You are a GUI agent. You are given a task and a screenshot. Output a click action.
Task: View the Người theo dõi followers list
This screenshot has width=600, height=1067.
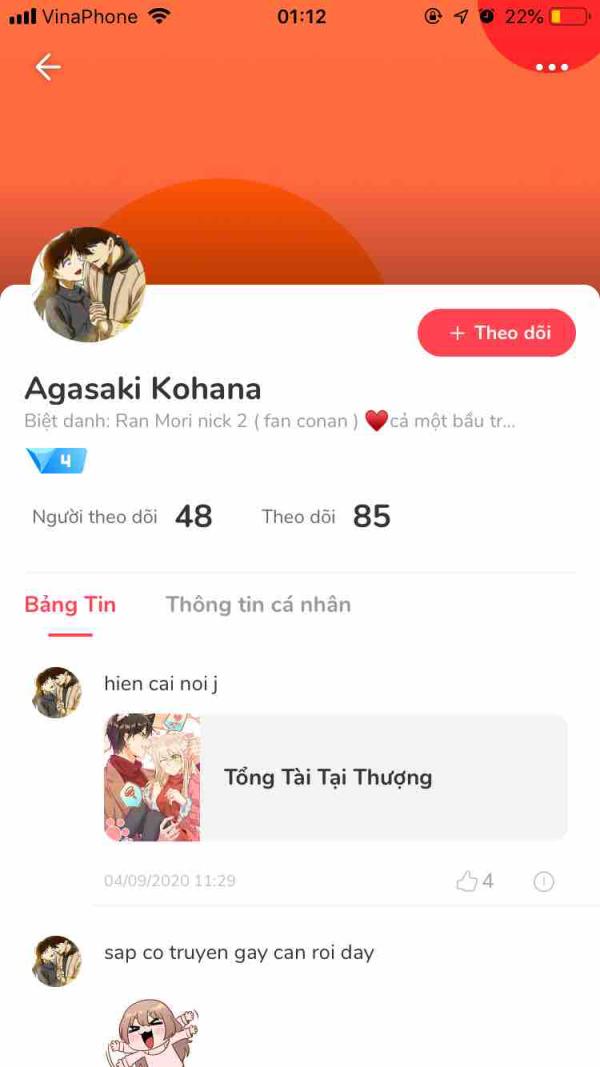pyautogui.click(x=122, y=516)
